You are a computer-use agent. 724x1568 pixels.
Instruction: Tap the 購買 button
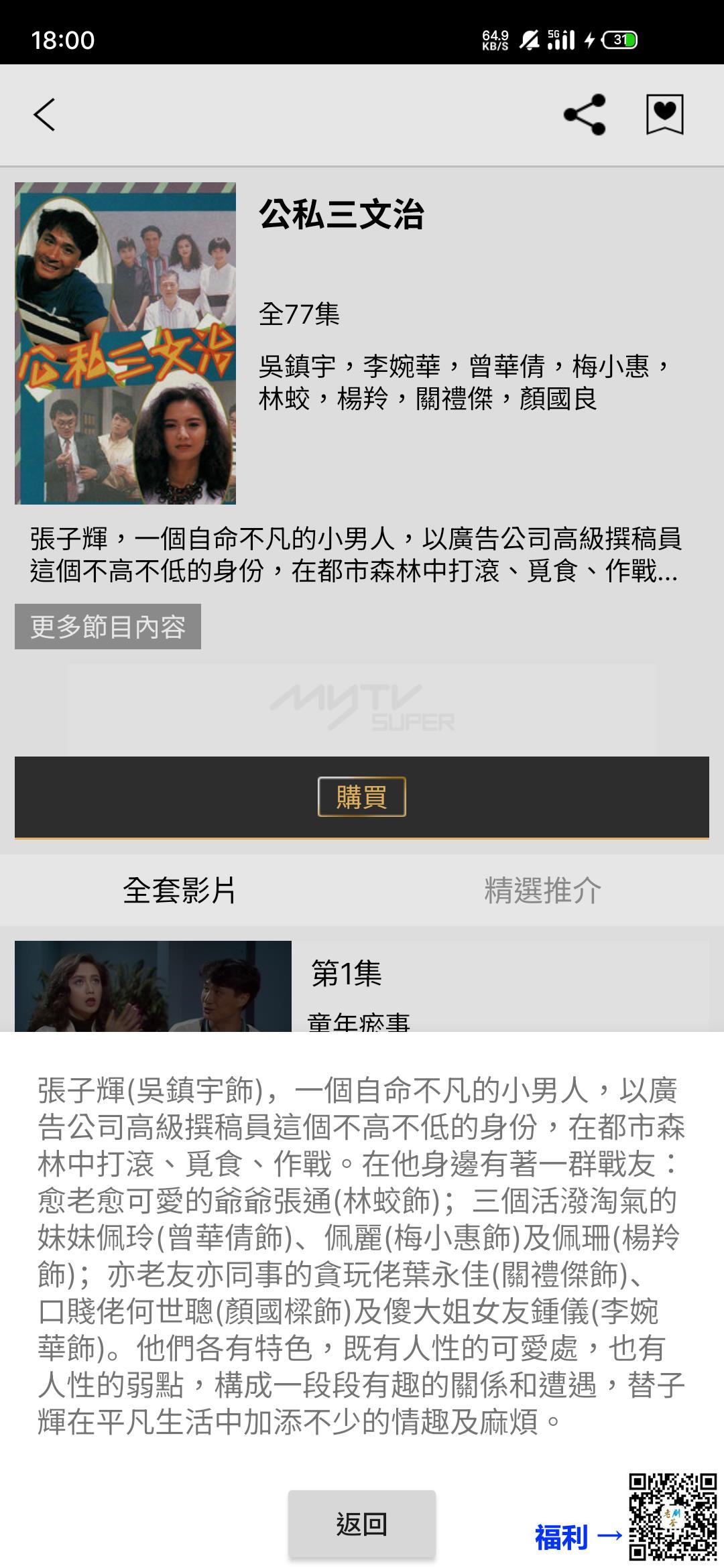pyautogui.click(x=362, y=797)
